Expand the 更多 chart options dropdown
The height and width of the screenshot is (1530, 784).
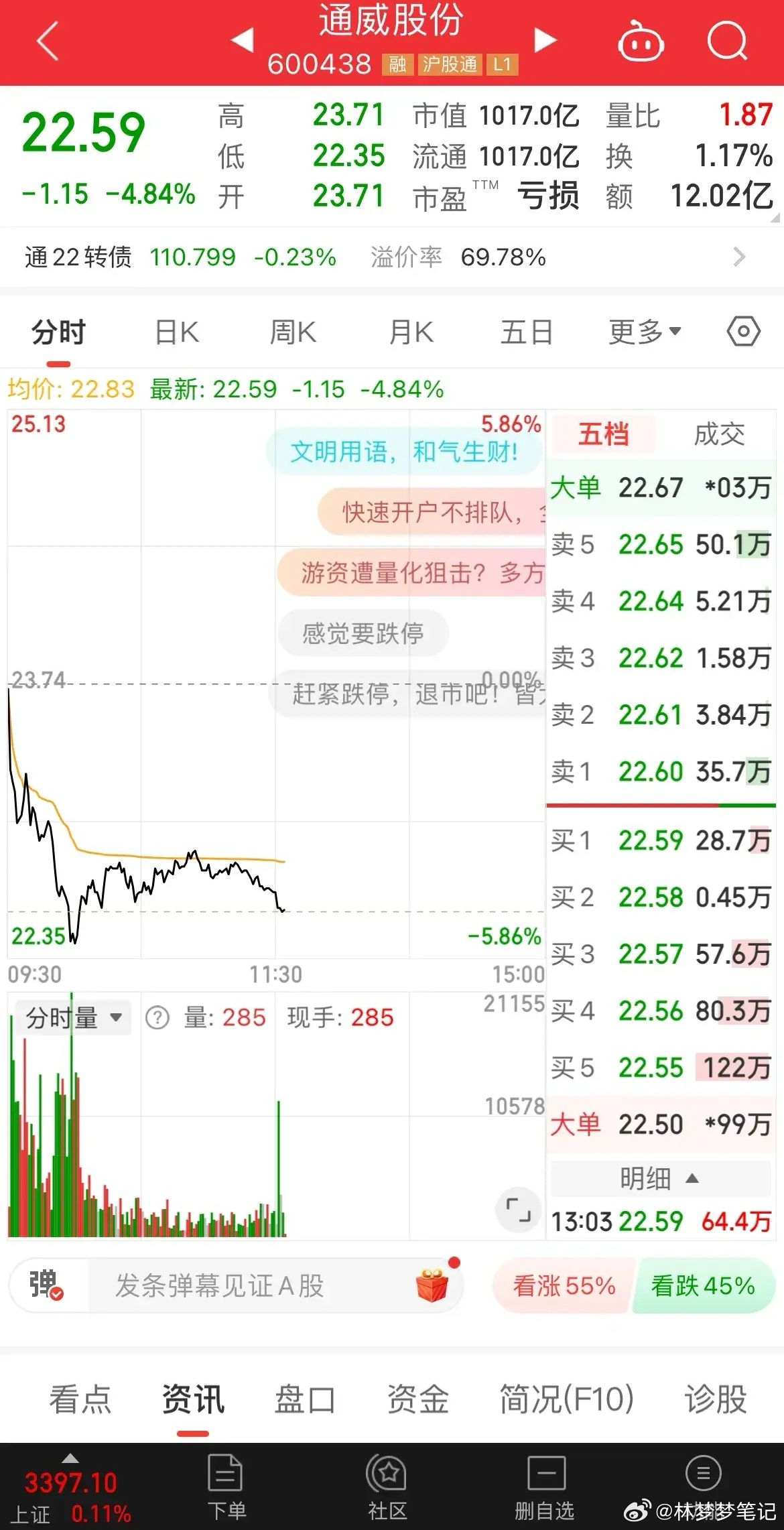[645, 332]
